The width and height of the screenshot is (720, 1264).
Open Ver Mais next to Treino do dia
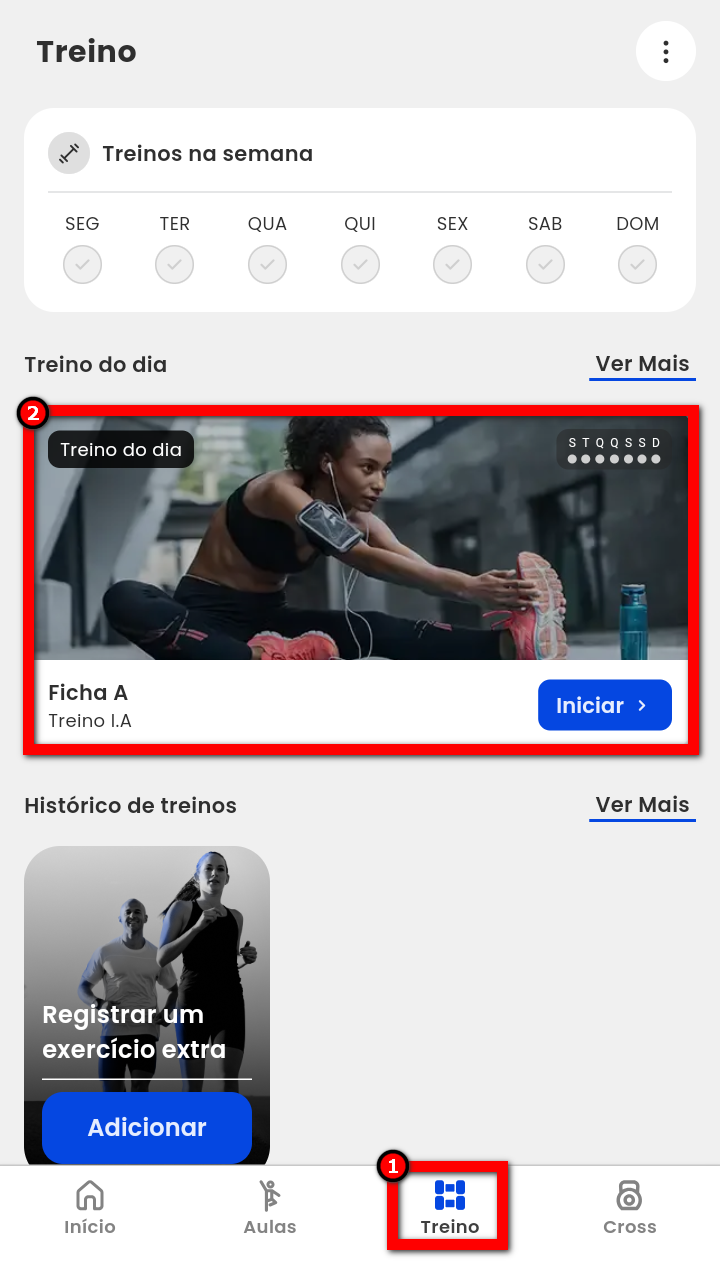pos(642,364)
